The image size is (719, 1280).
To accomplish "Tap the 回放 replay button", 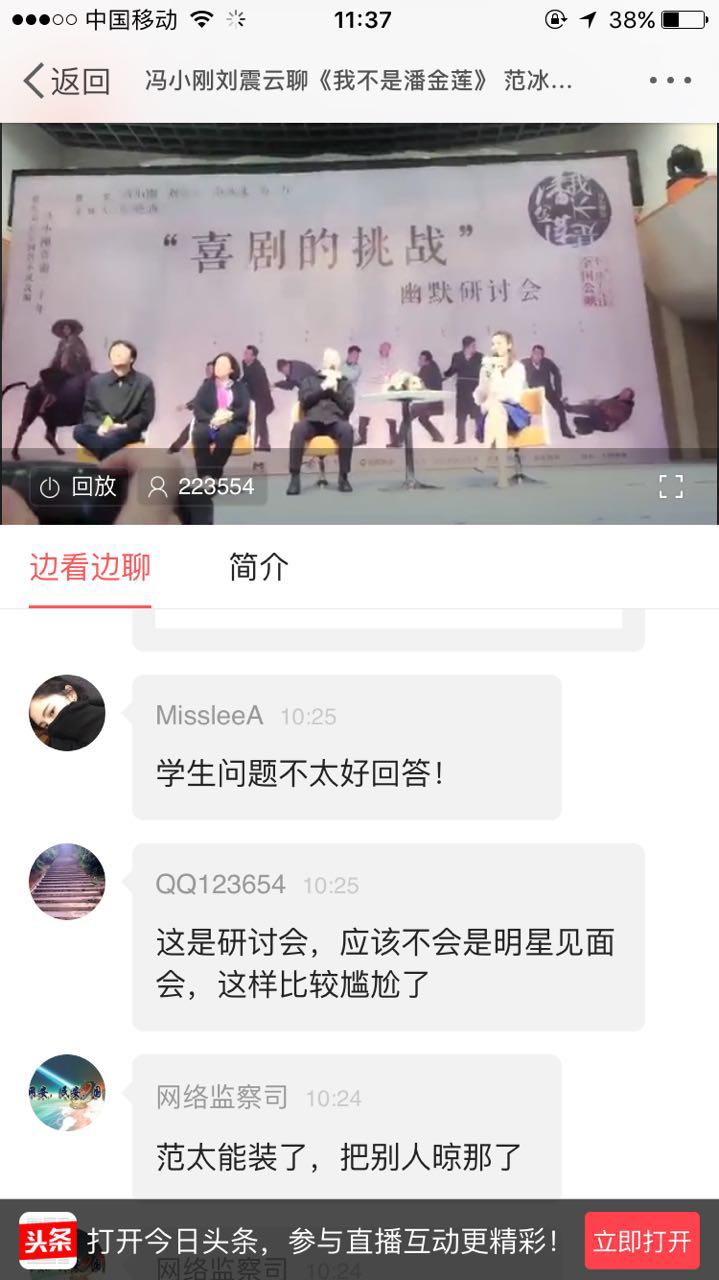I will click(x=78, y=487).
